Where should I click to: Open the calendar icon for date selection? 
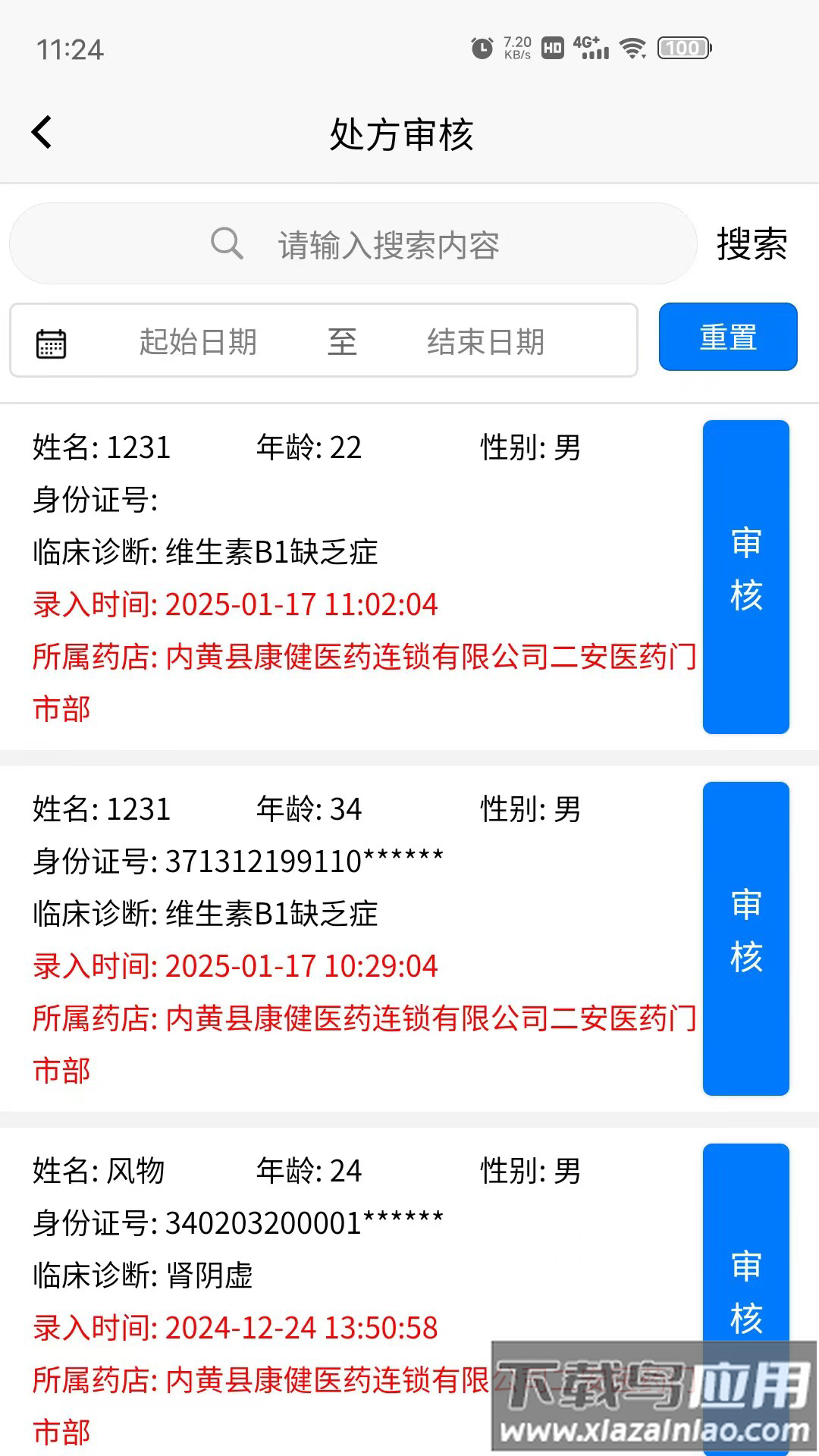click(50, 342)
